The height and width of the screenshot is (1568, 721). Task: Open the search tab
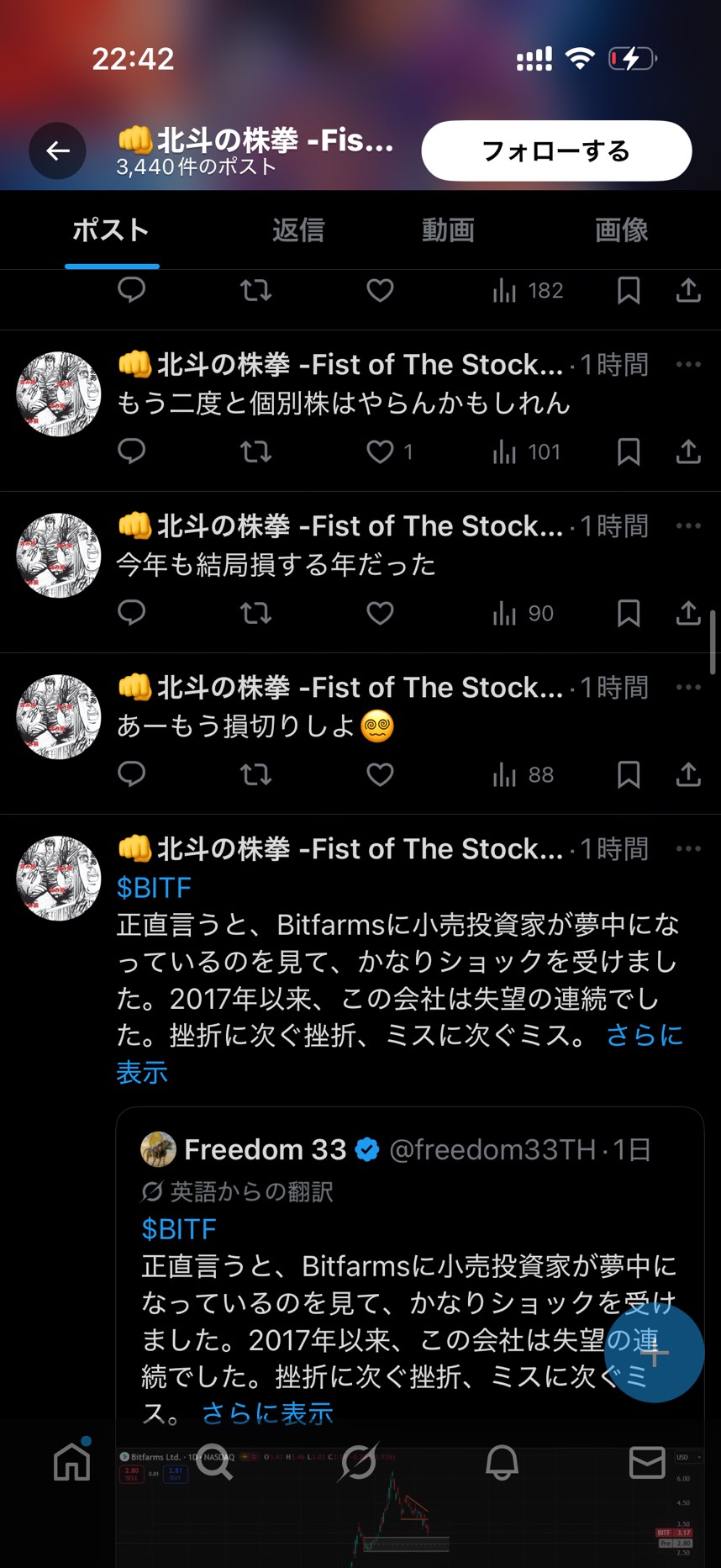point(215,1463)
